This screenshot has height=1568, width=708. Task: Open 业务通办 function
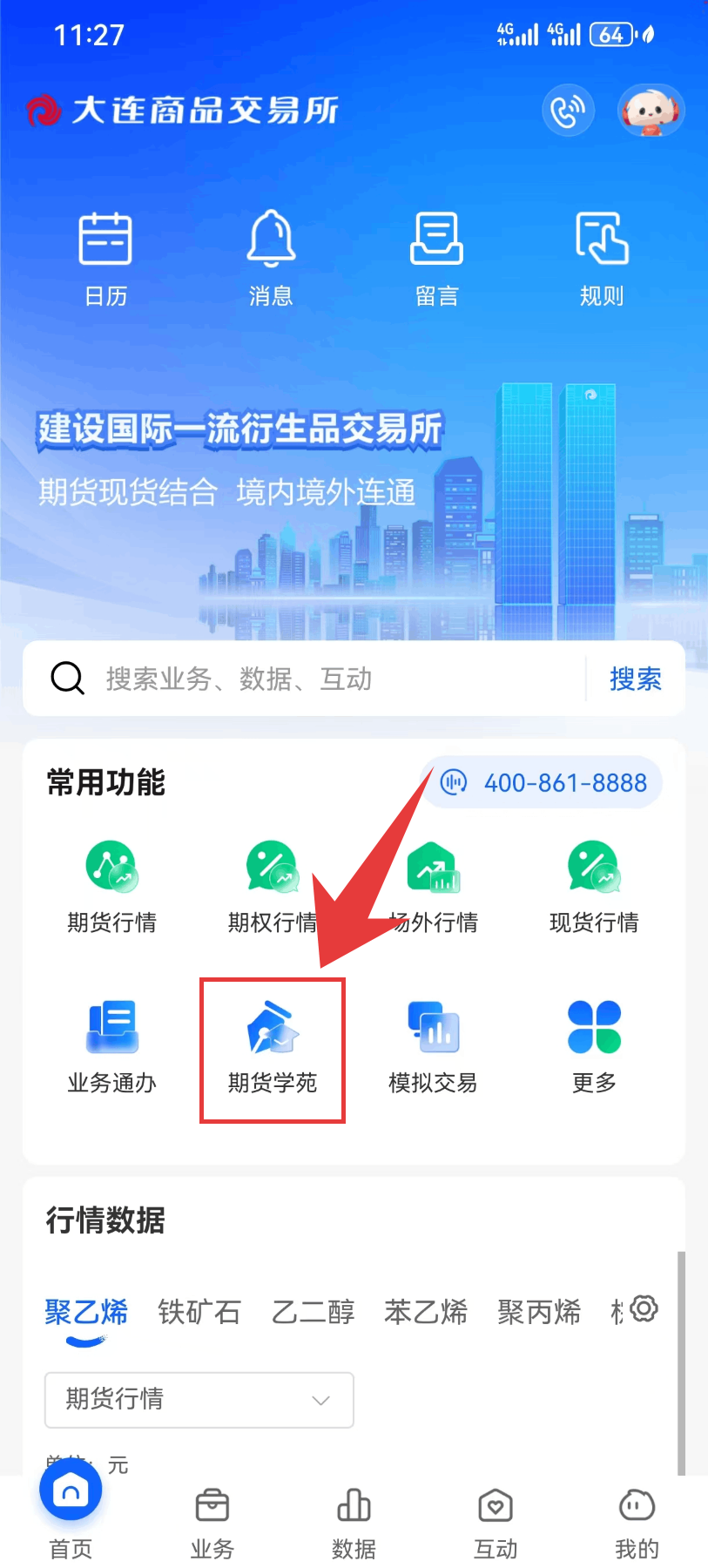111,1047
